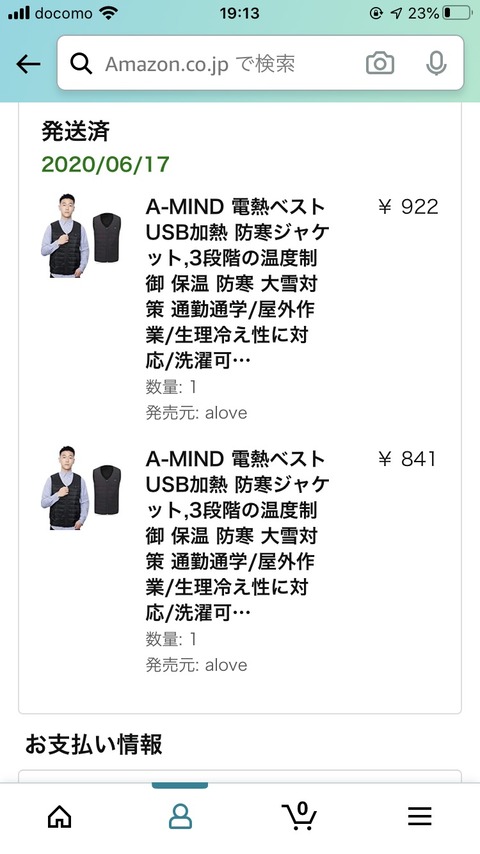Open the hamburger menu tab
The image size is (480, 854).
pyautogui.click(x=420, y=816)
